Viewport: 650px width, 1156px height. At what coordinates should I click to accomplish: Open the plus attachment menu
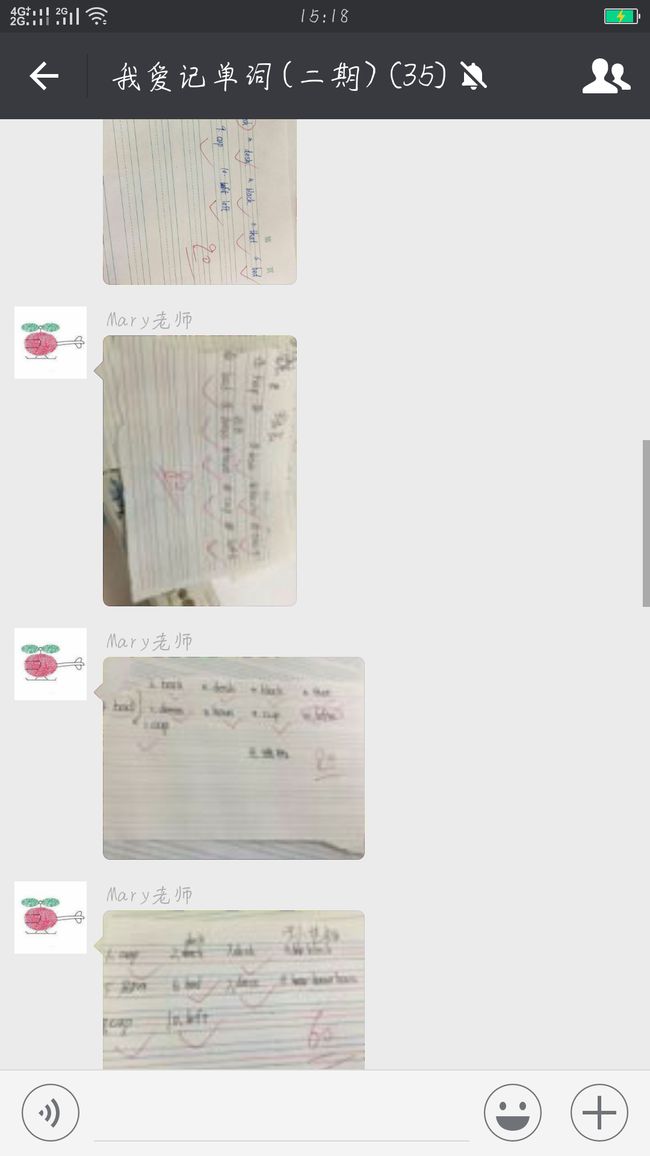599,1113
